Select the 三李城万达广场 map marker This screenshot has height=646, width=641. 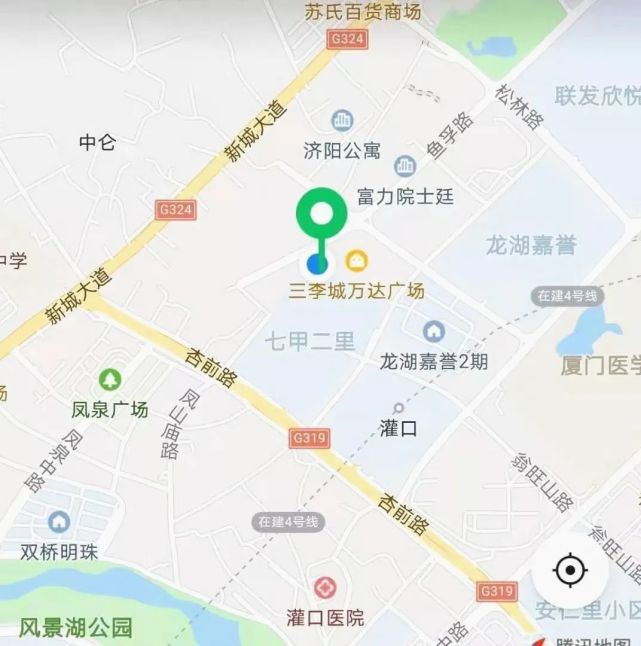357,262
